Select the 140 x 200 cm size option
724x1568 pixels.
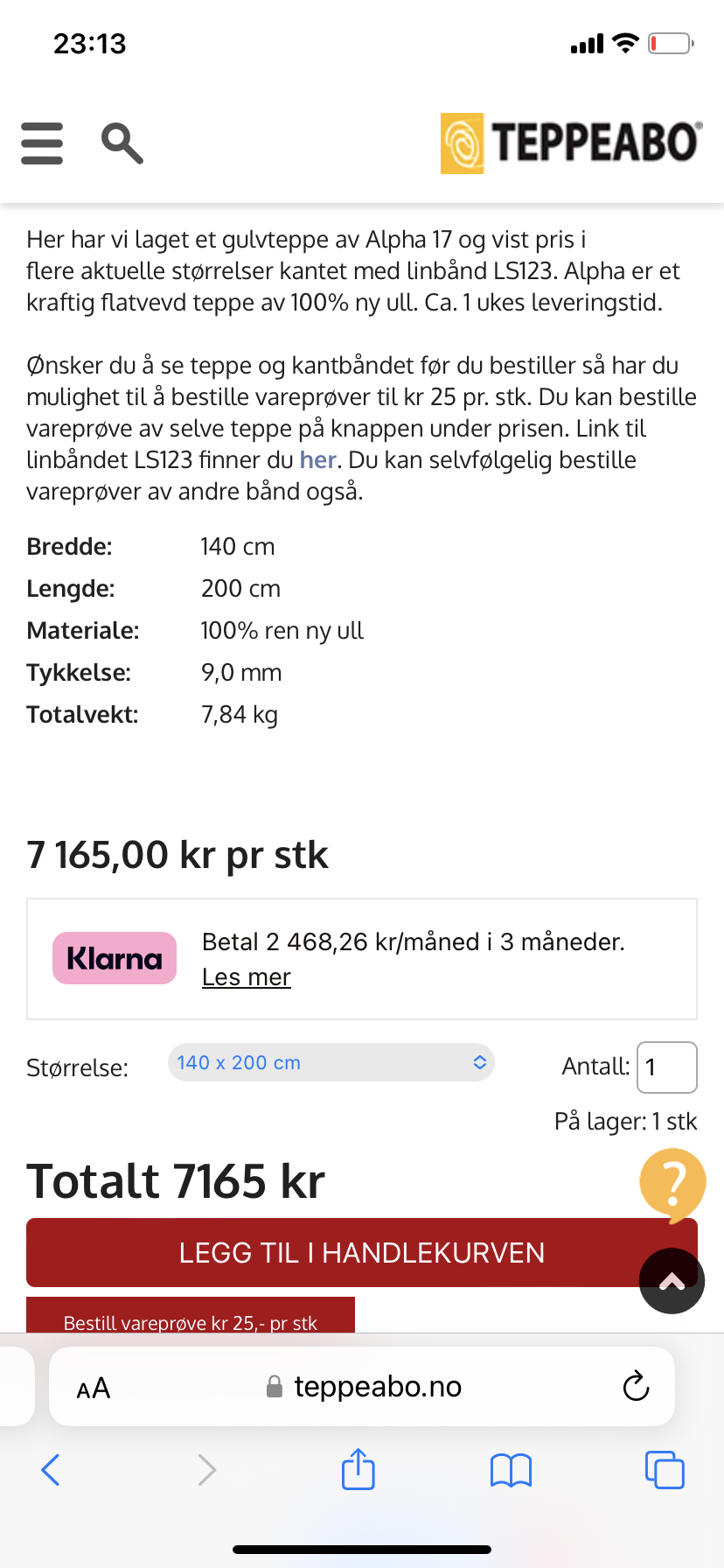click(237, 1061)
